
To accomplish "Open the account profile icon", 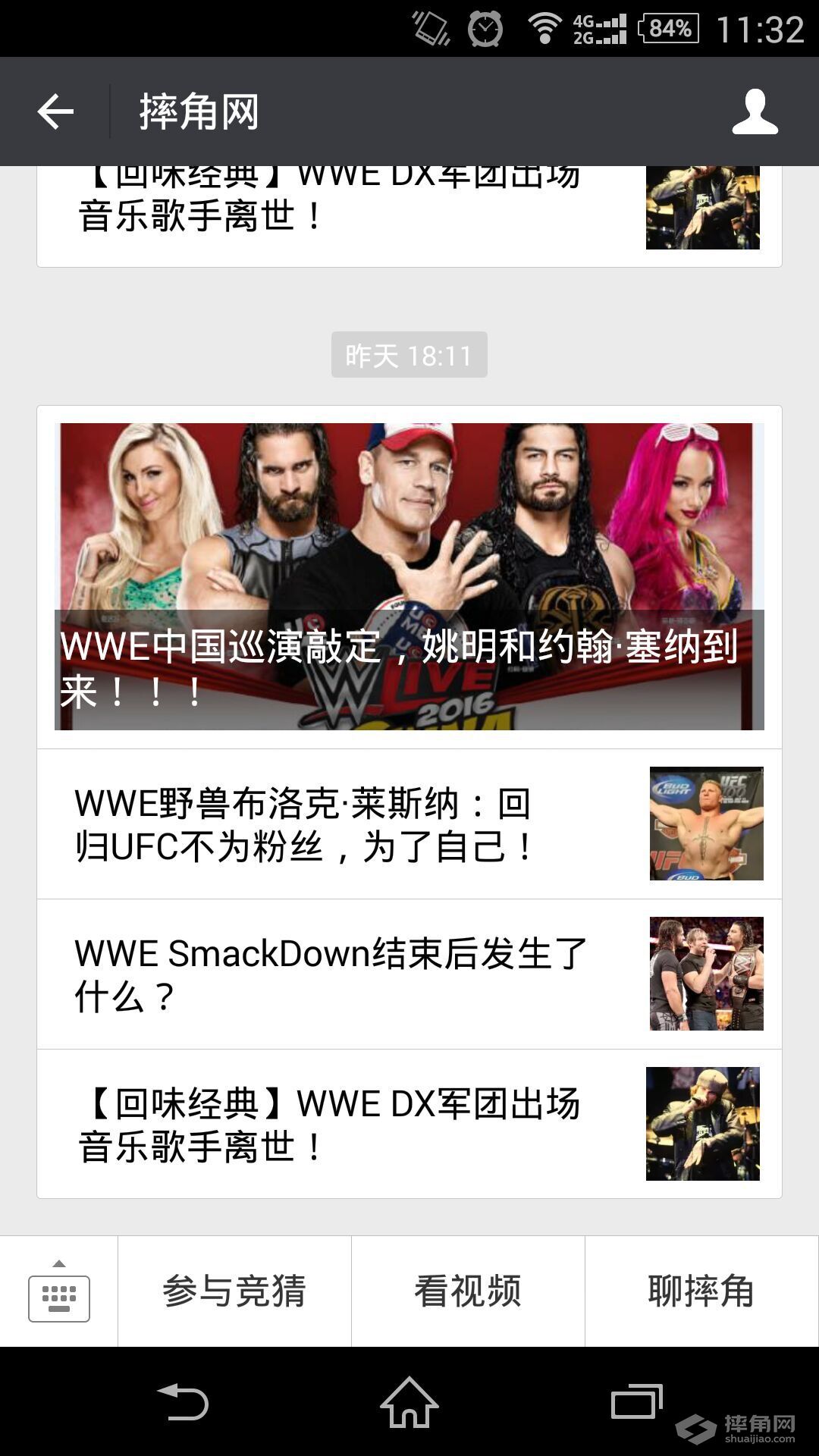I will coord(755,112).
